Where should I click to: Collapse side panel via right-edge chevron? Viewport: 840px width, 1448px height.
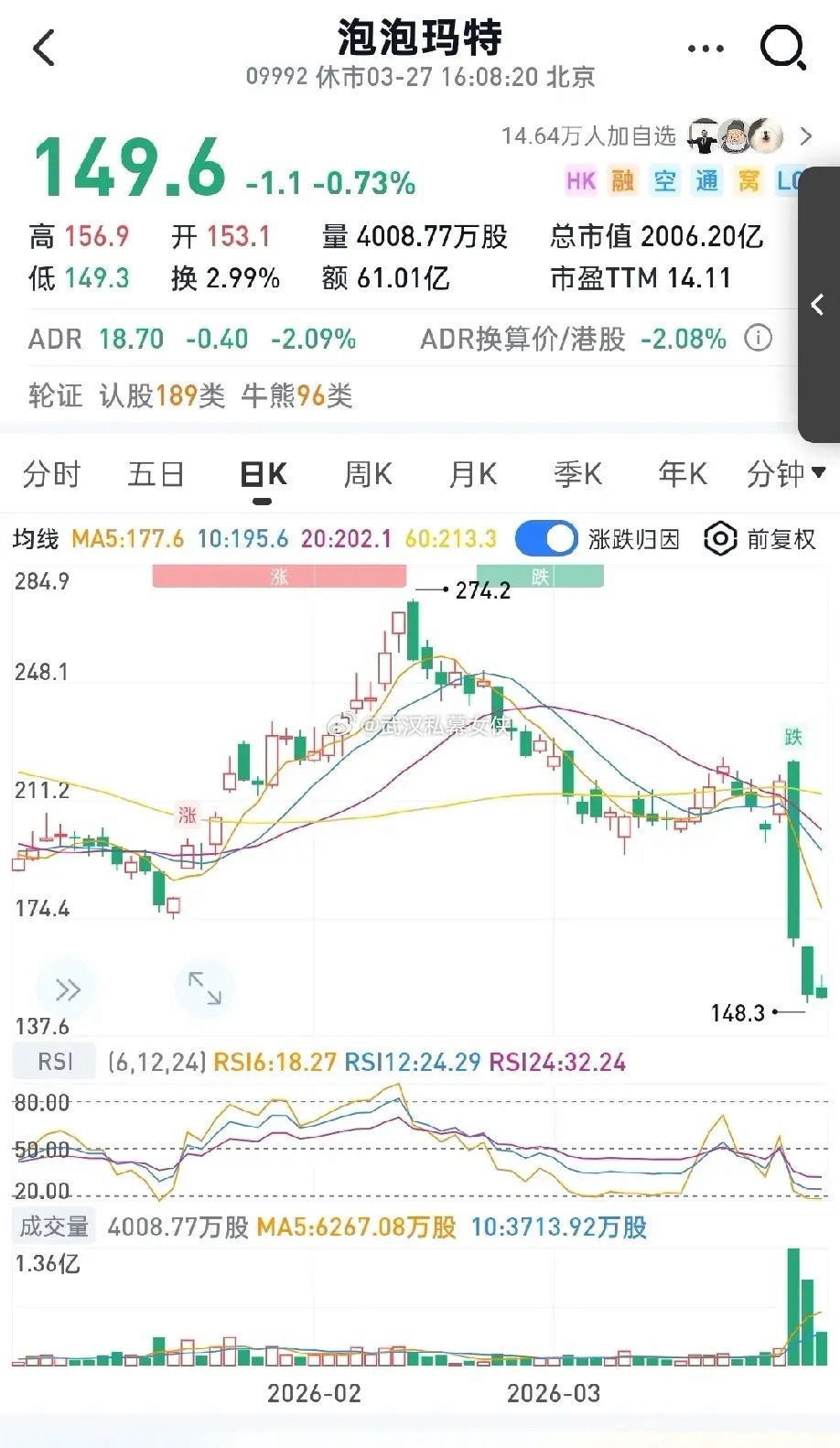tap(817, 306)
